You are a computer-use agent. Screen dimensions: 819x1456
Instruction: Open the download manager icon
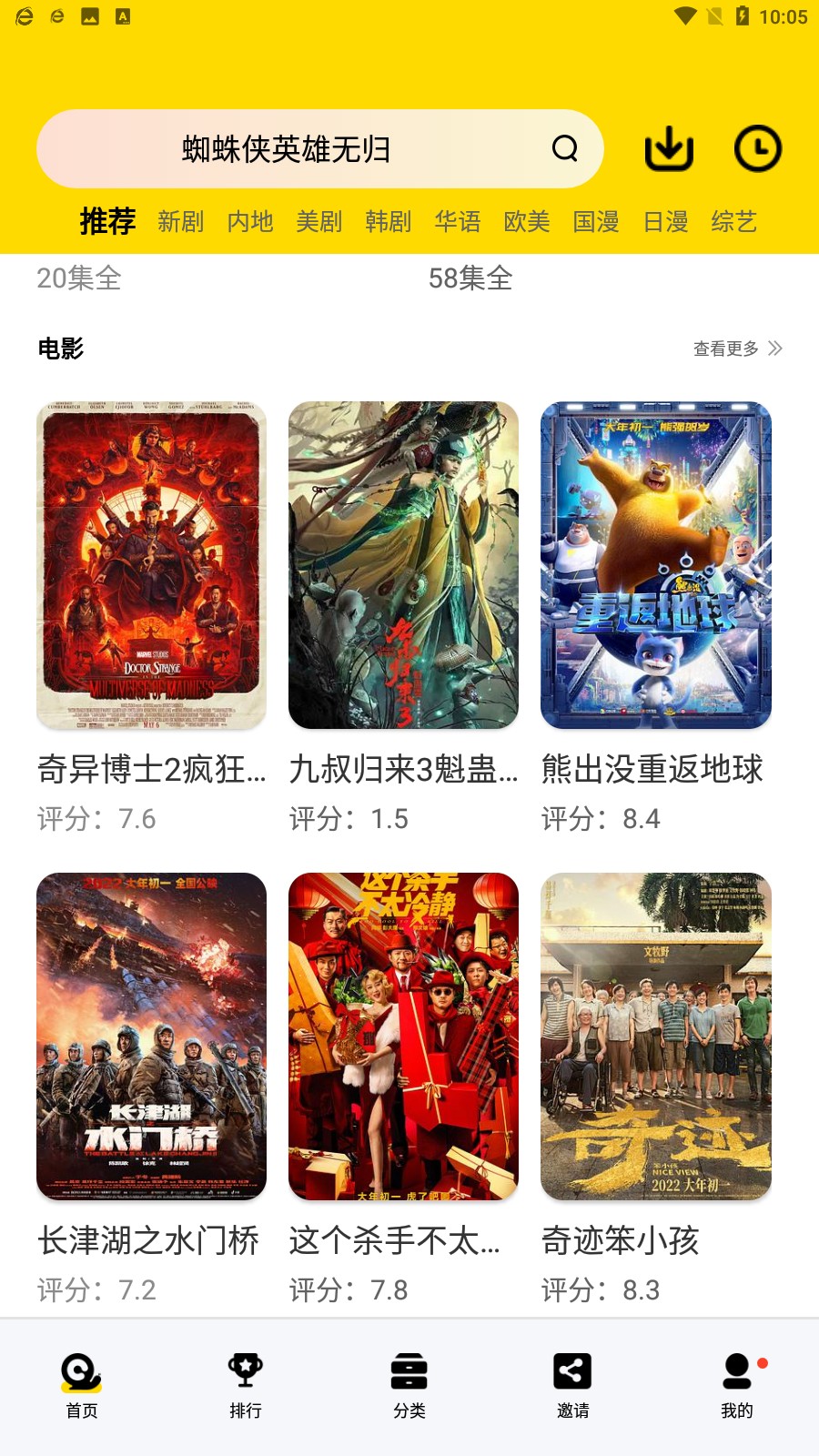(x=667, y=148)
